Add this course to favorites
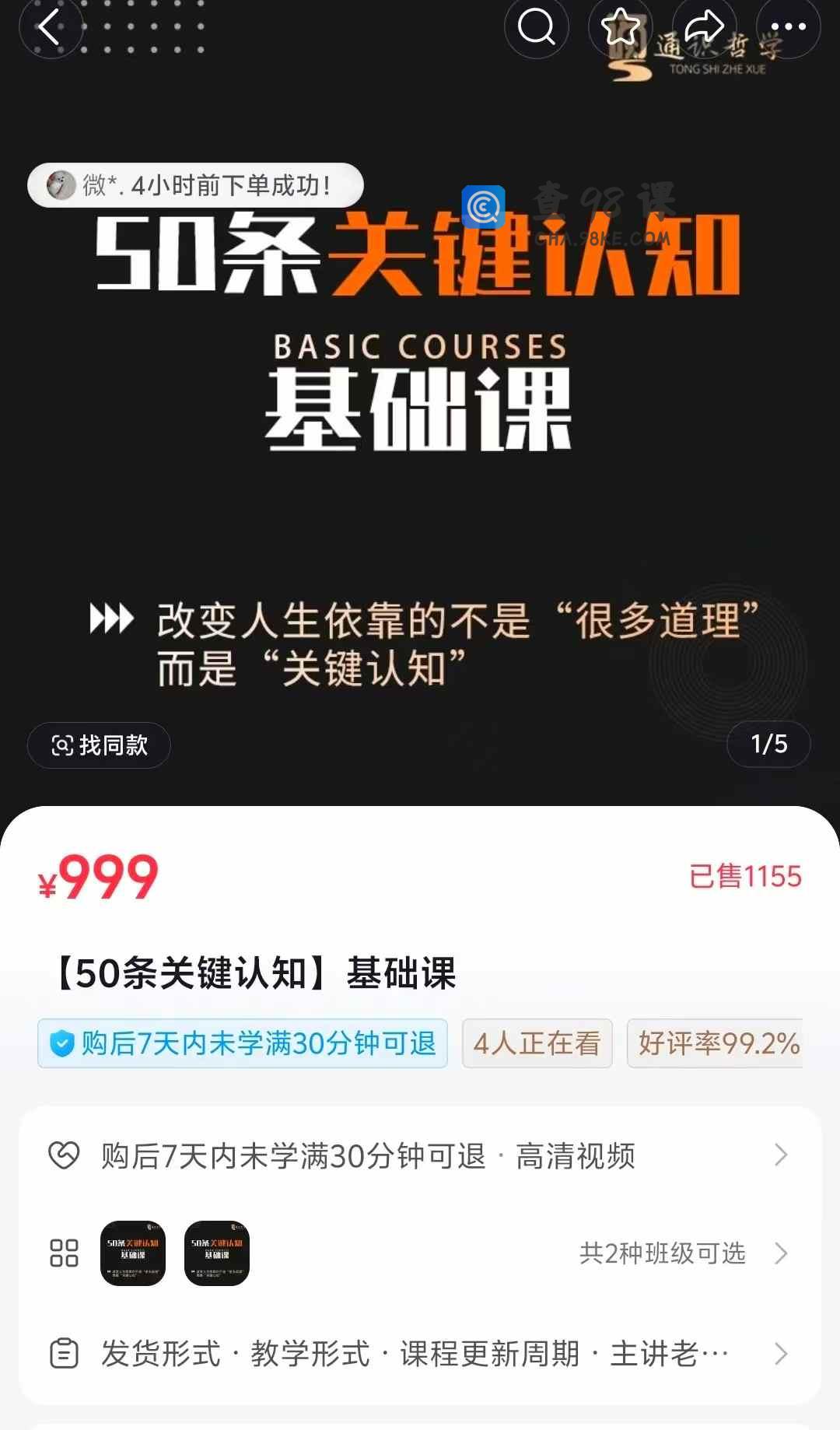 click(620, 28)
